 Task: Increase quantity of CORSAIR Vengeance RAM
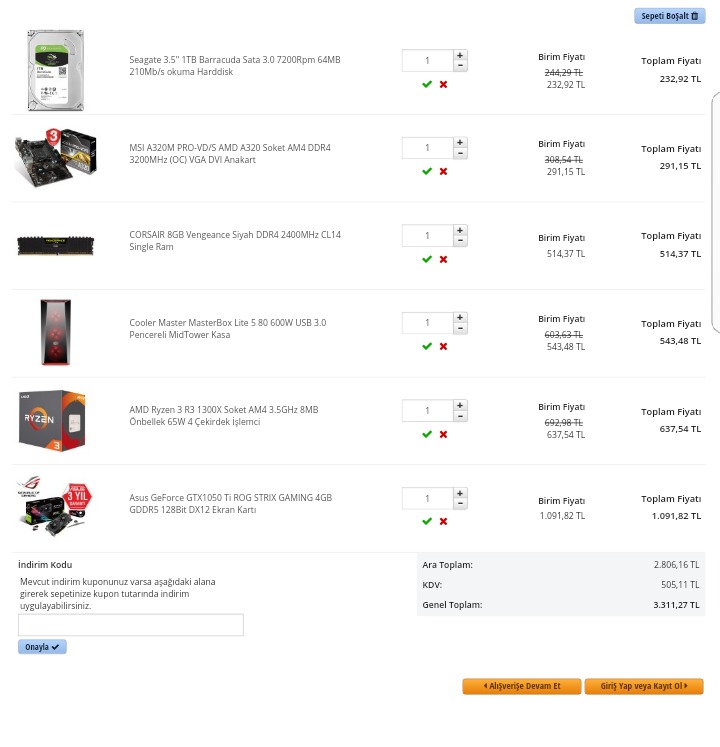click(460, 230)
